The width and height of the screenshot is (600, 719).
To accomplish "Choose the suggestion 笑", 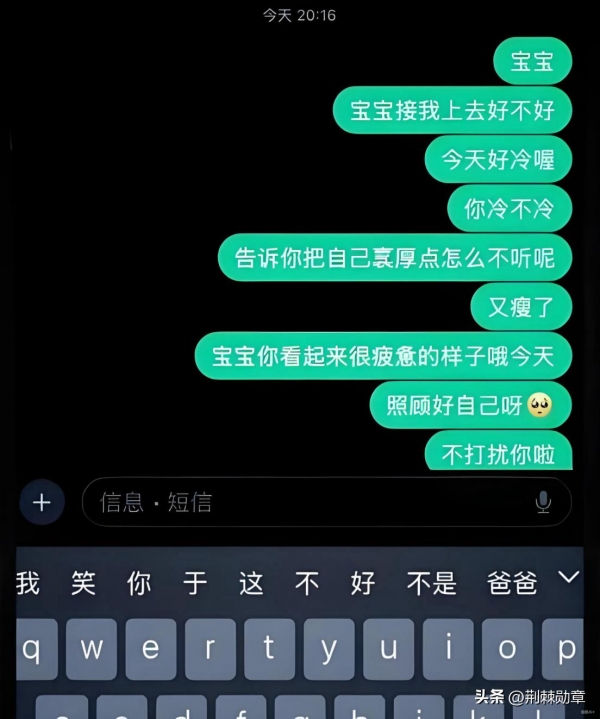I will coord(84,582).
